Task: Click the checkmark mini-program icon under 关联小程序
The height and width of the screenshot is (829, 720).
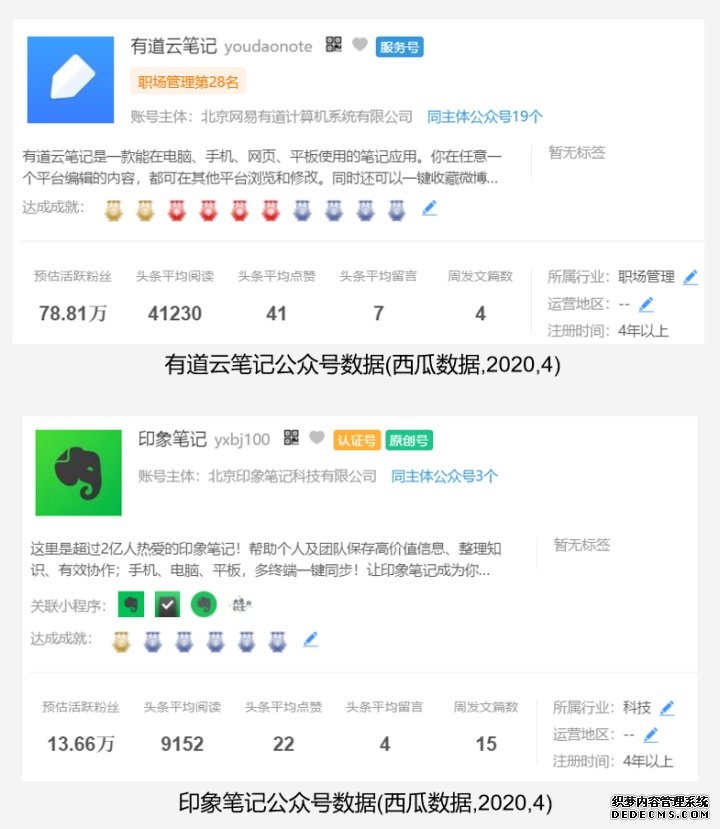Action: coord(166,605)
